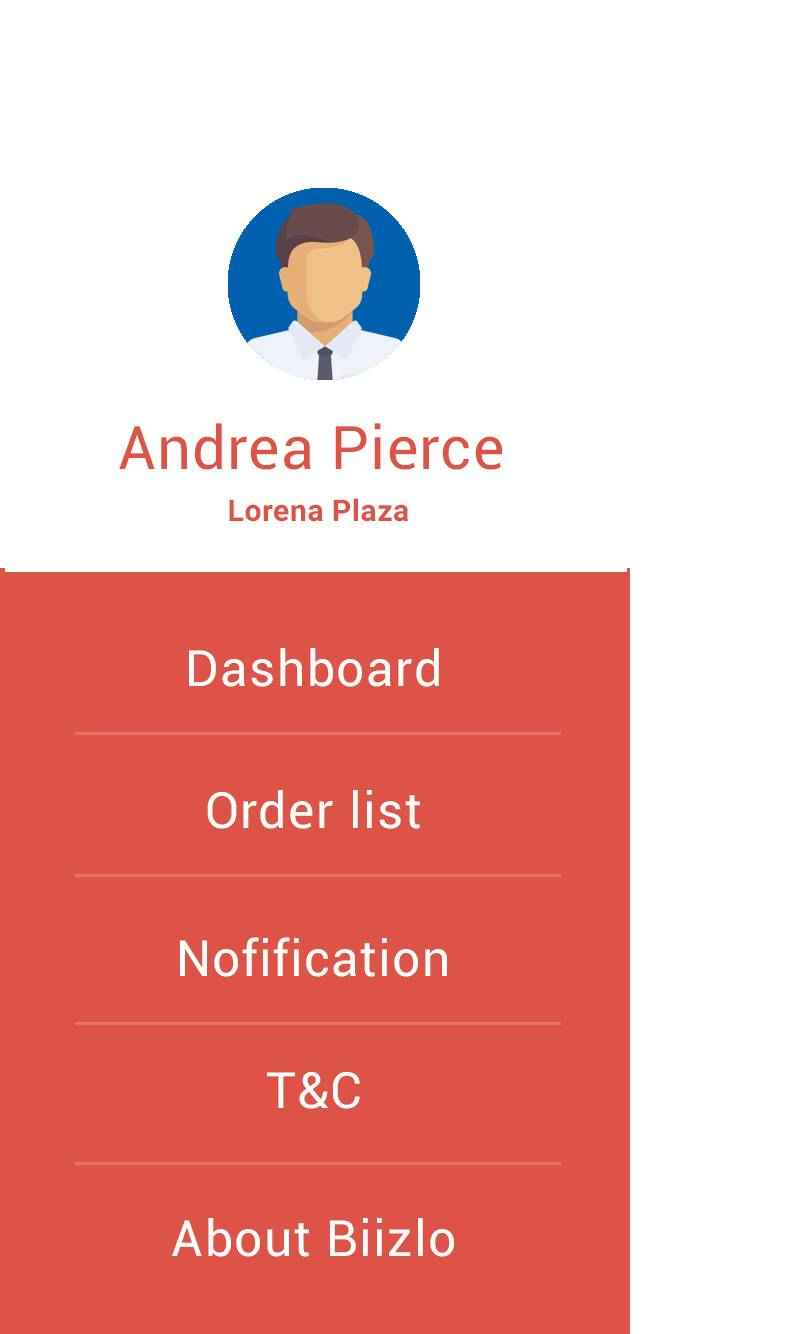
Task: Go to Order list
Action: click(314, 810)
